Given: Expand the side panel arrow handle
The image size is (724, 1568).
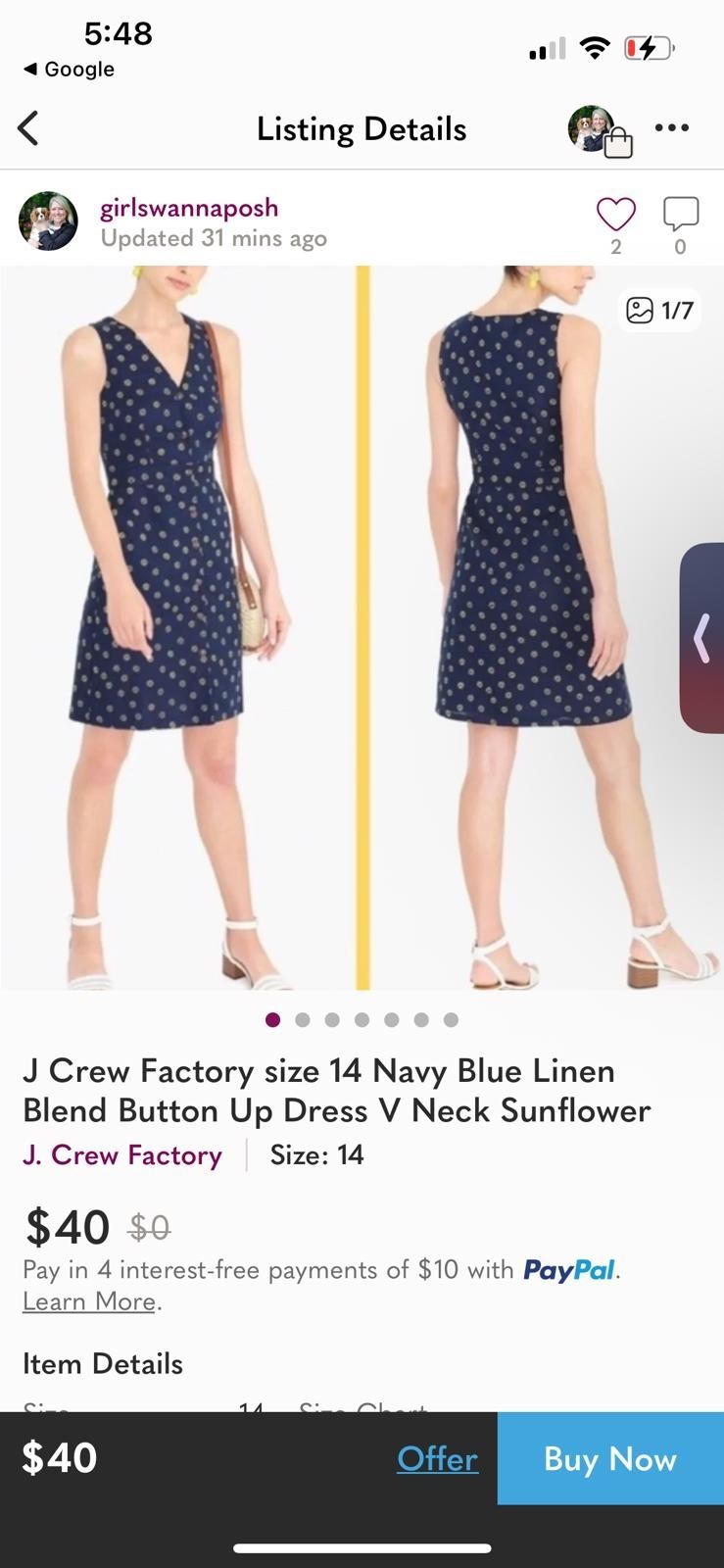Looking at the screenshot, I should 702,638.
